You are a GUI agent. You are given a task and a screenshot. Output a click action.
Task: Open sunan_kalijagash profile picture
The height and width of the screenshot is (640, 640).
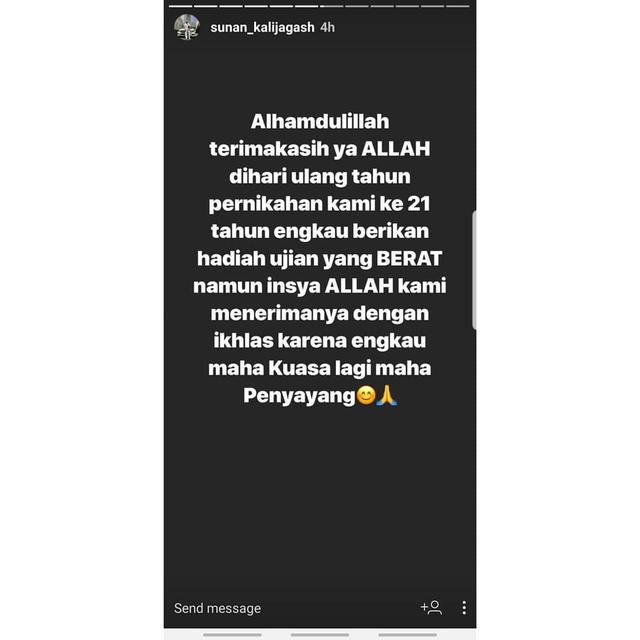(187, 28)
